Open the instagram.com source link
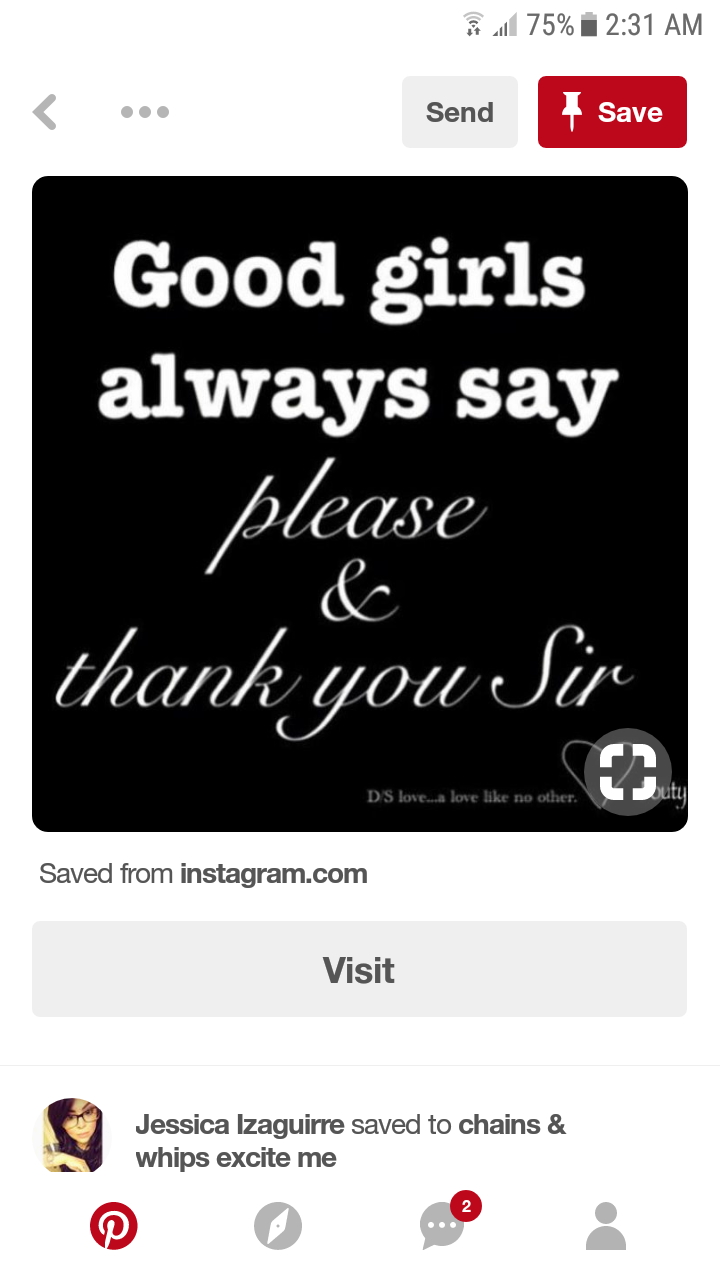 273,874
